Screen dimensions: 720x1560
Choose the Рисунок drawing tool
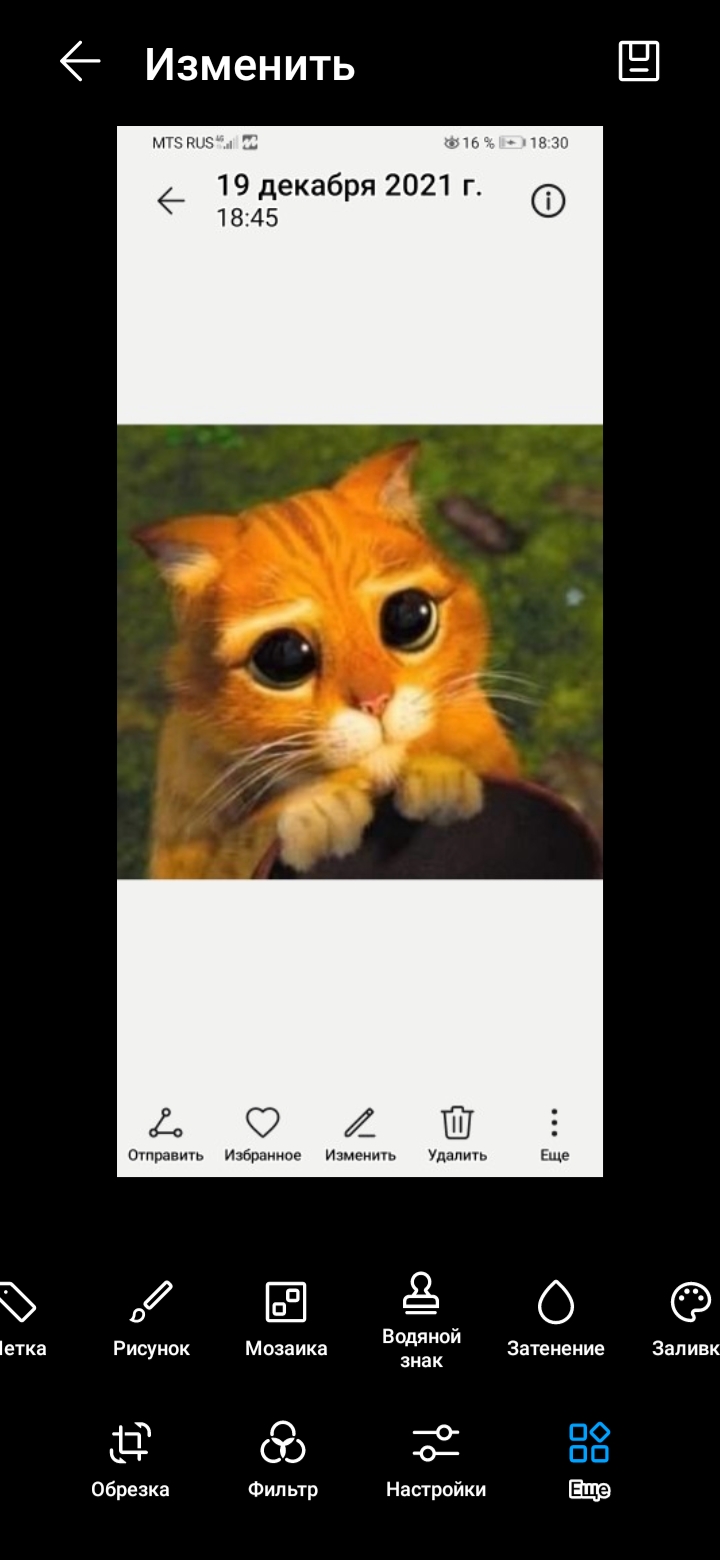coord(151,1318)
